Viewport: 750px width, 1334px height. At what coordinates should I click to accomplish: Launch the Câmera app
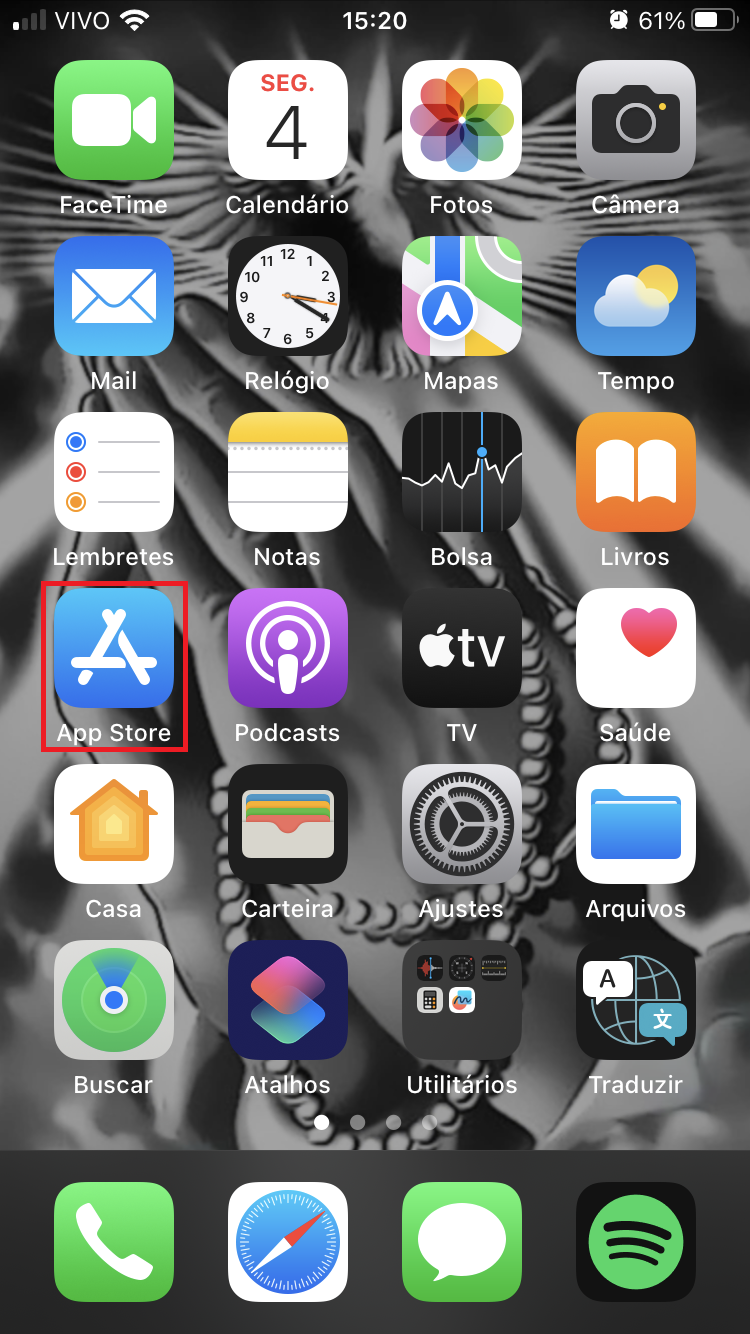[x=636, y=120]
